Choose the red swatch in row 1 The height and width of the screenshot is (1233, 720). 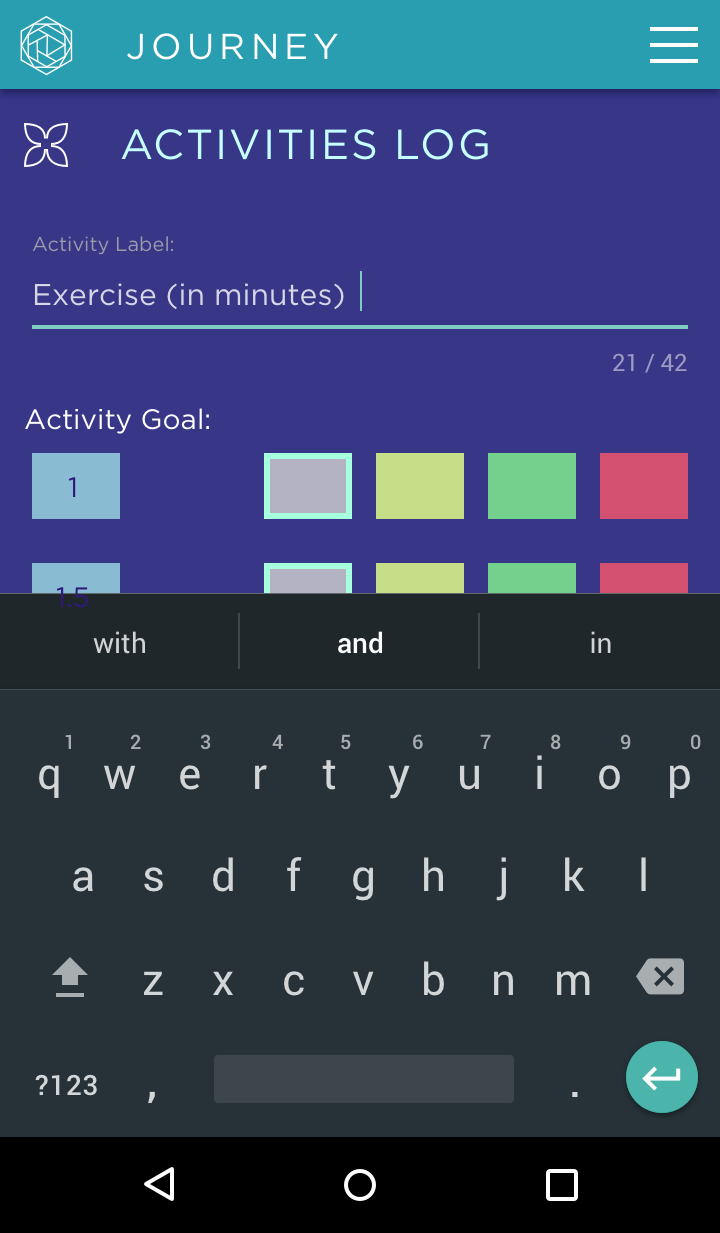tap(644, 486)
